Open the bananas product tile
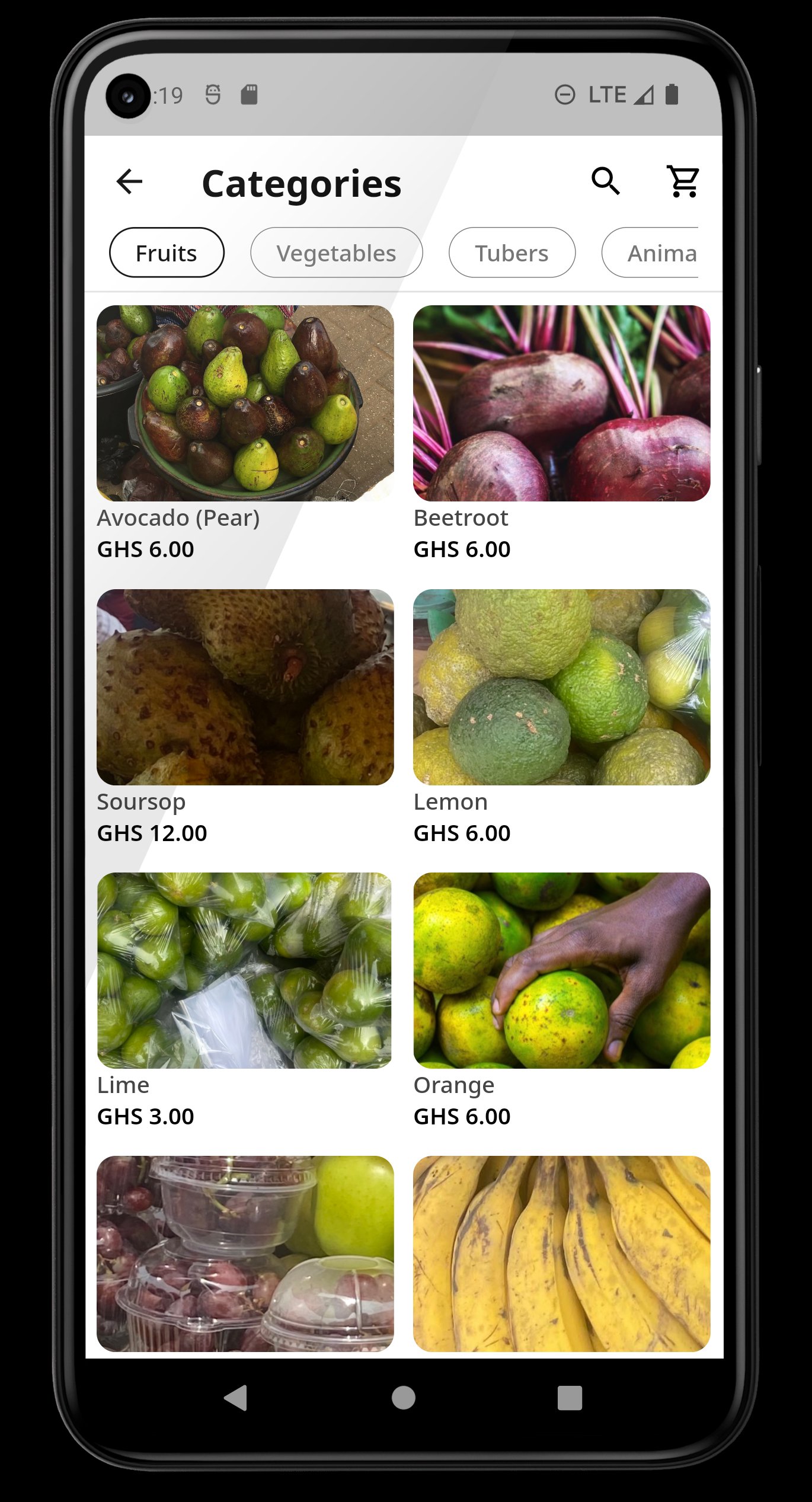The image size is (812, 1502). click(x=561, y=1253)
